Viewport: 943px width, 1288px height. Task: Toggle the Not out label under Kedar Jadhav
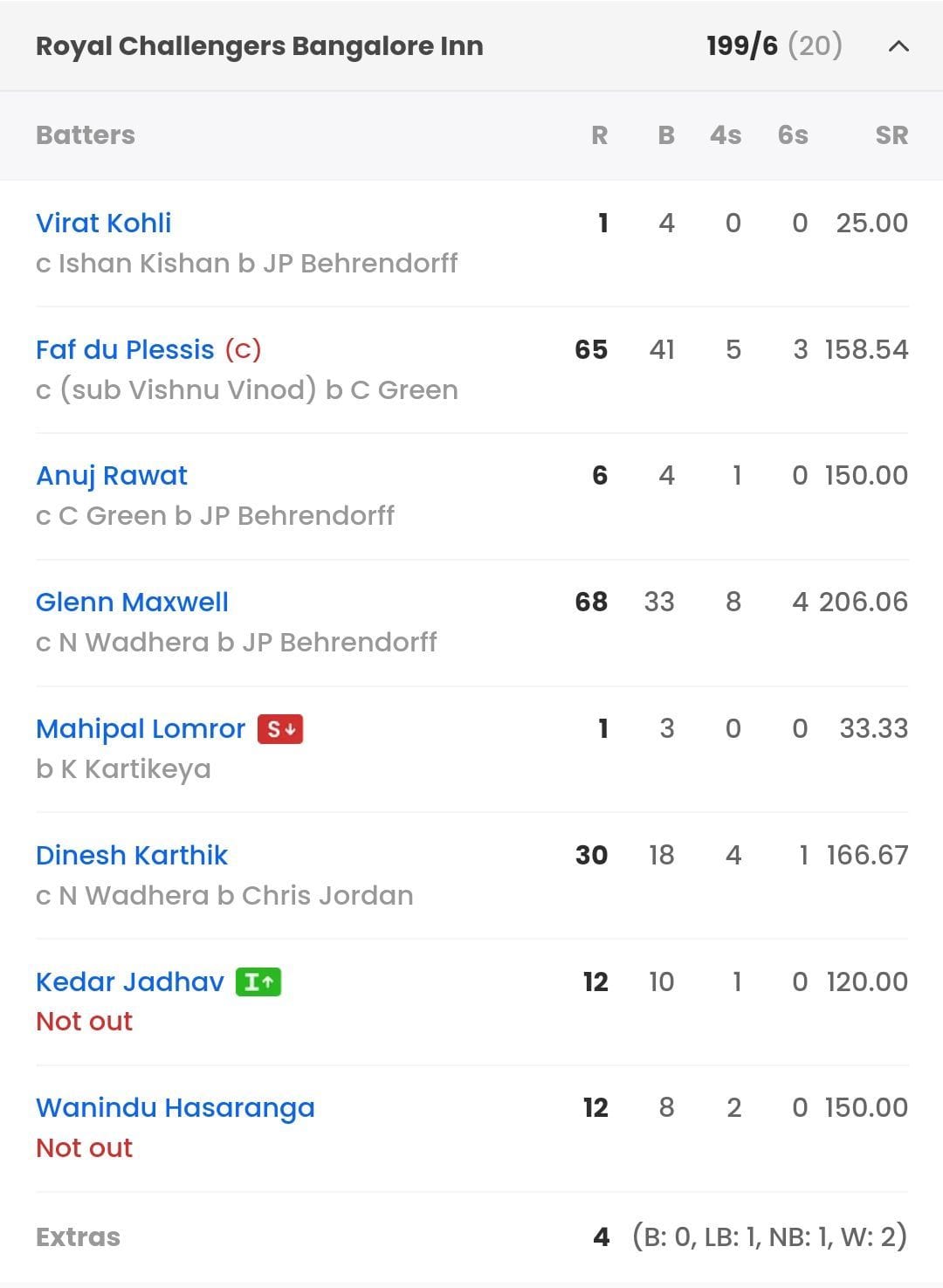[x=84, y=1021]
